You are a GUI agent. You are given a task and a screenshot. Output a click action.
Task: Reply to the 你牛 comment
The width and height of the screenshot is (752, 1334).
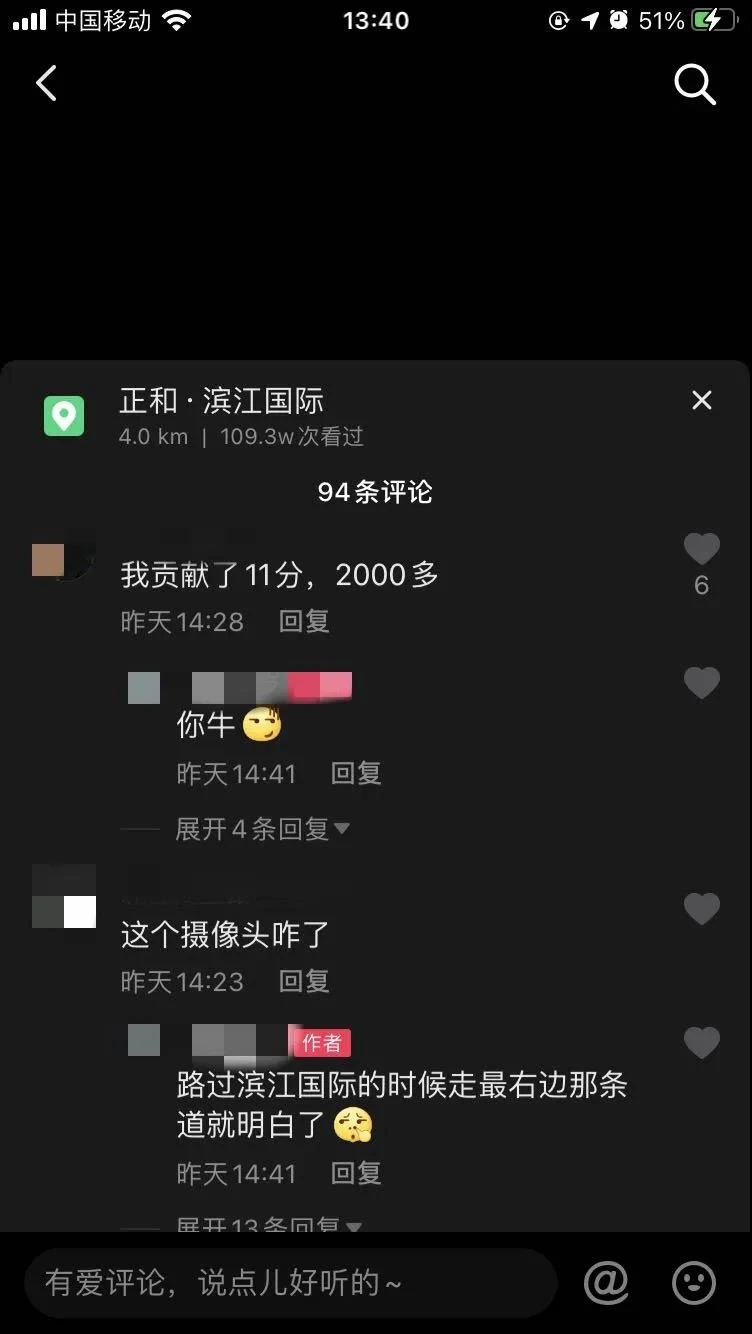tap(356, 773)
